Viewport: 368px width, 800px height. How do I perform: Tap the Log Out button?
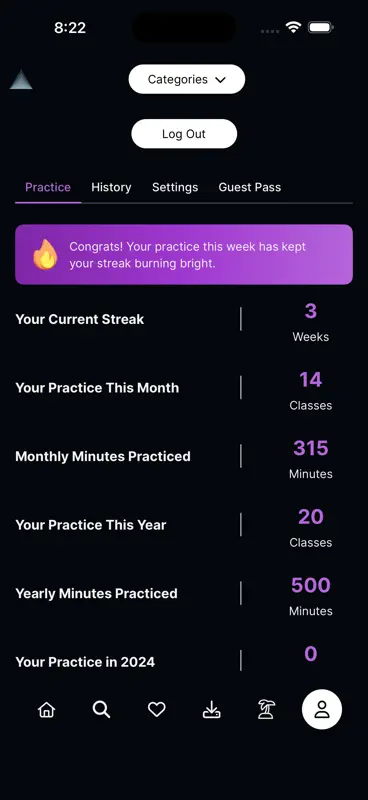point(184,134)
